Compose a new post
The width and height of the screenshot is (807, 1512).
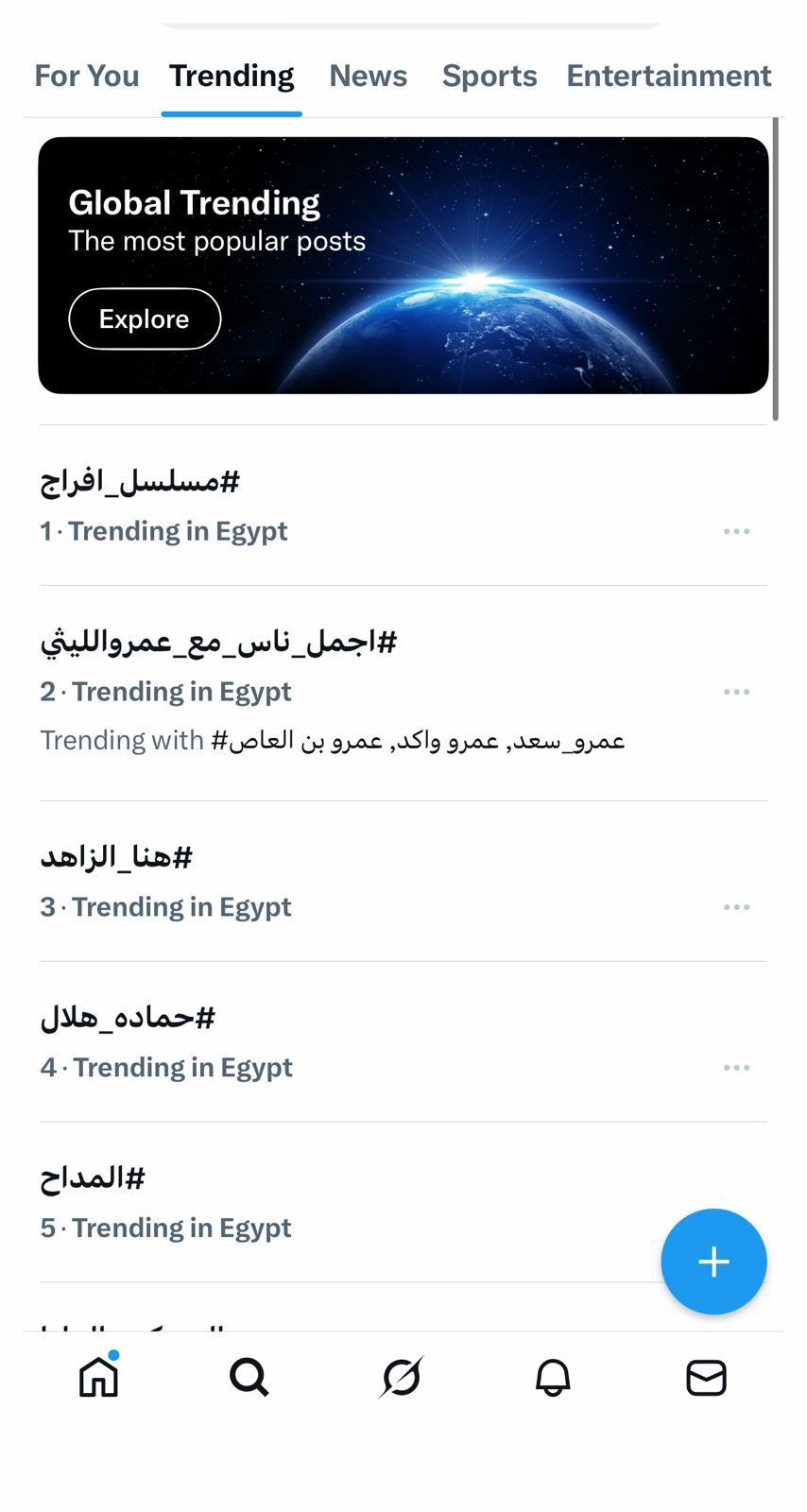pos(713,1262)
